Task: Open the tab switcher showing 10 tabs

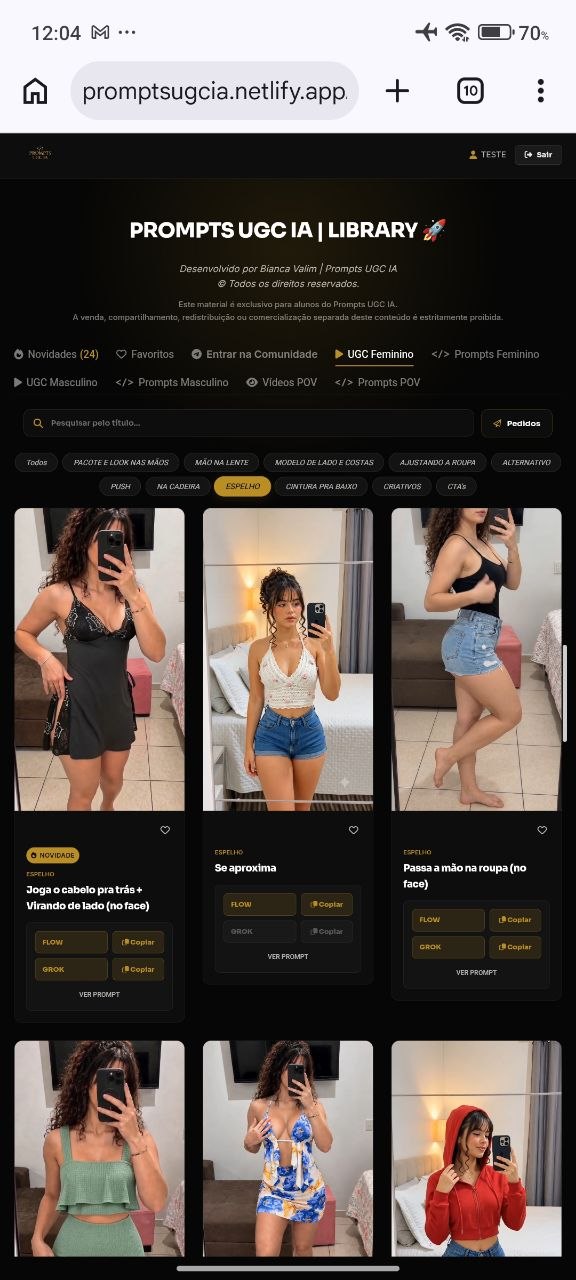Action: pyautogui.click(x=470, y=91)
